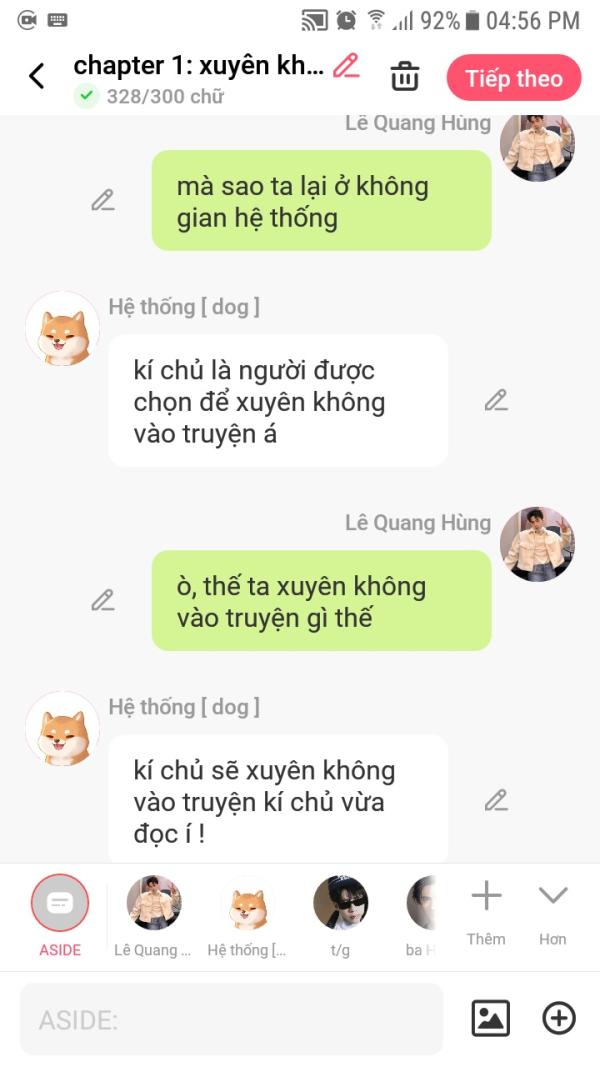Focus the ASIDE text input field
Screen dimensions: 600x1067
pyautogui.click(x=231, y=1019)
